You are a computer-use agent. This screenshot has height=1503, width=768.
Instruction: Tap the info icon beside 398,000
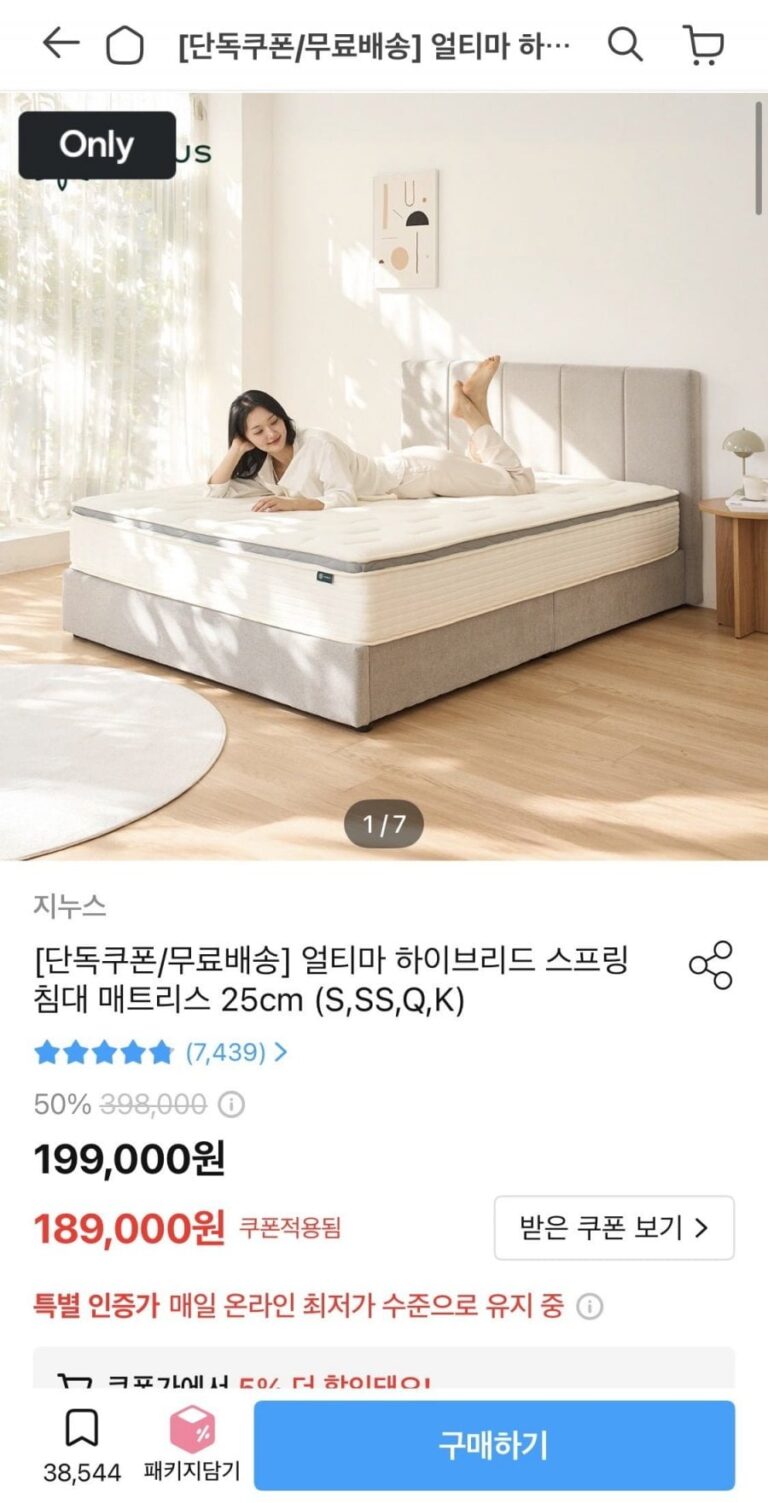tap(231, 1105)
